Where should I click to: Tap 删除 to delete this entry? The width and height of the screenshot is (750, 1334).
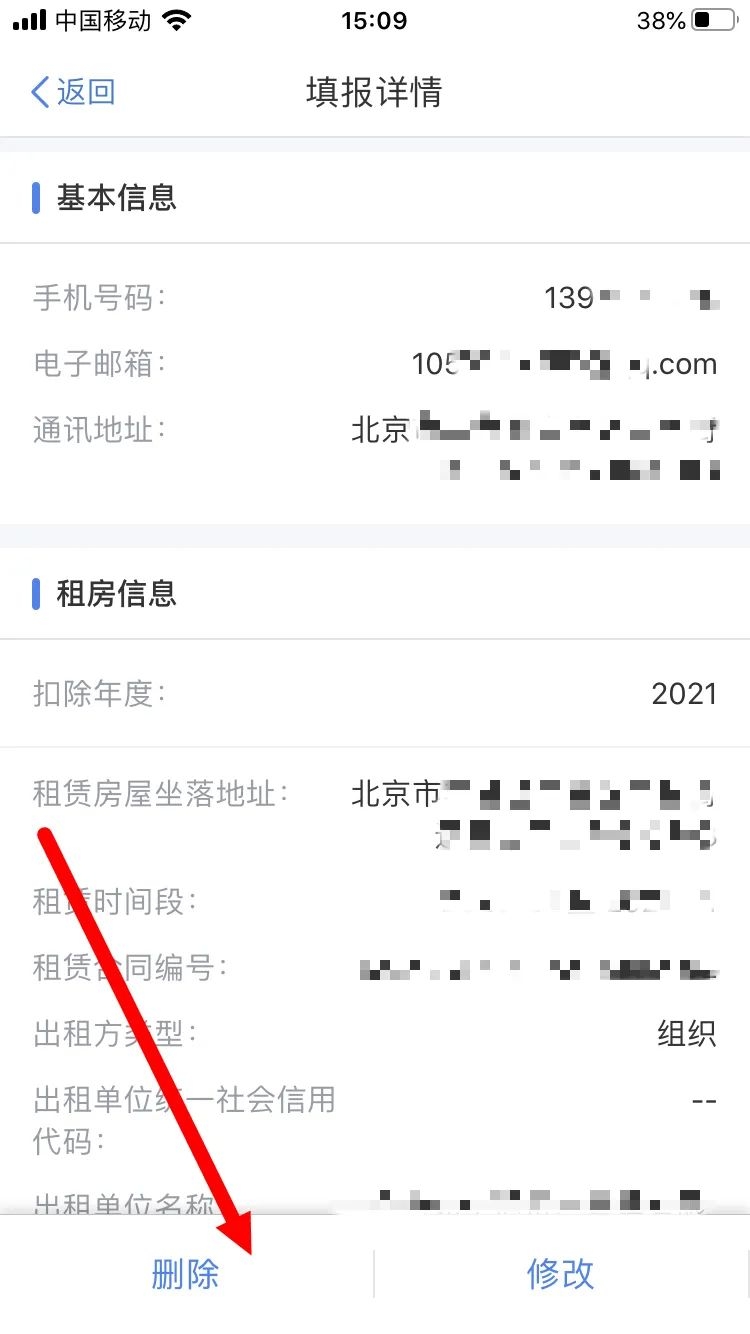(x=186, y=1274)
